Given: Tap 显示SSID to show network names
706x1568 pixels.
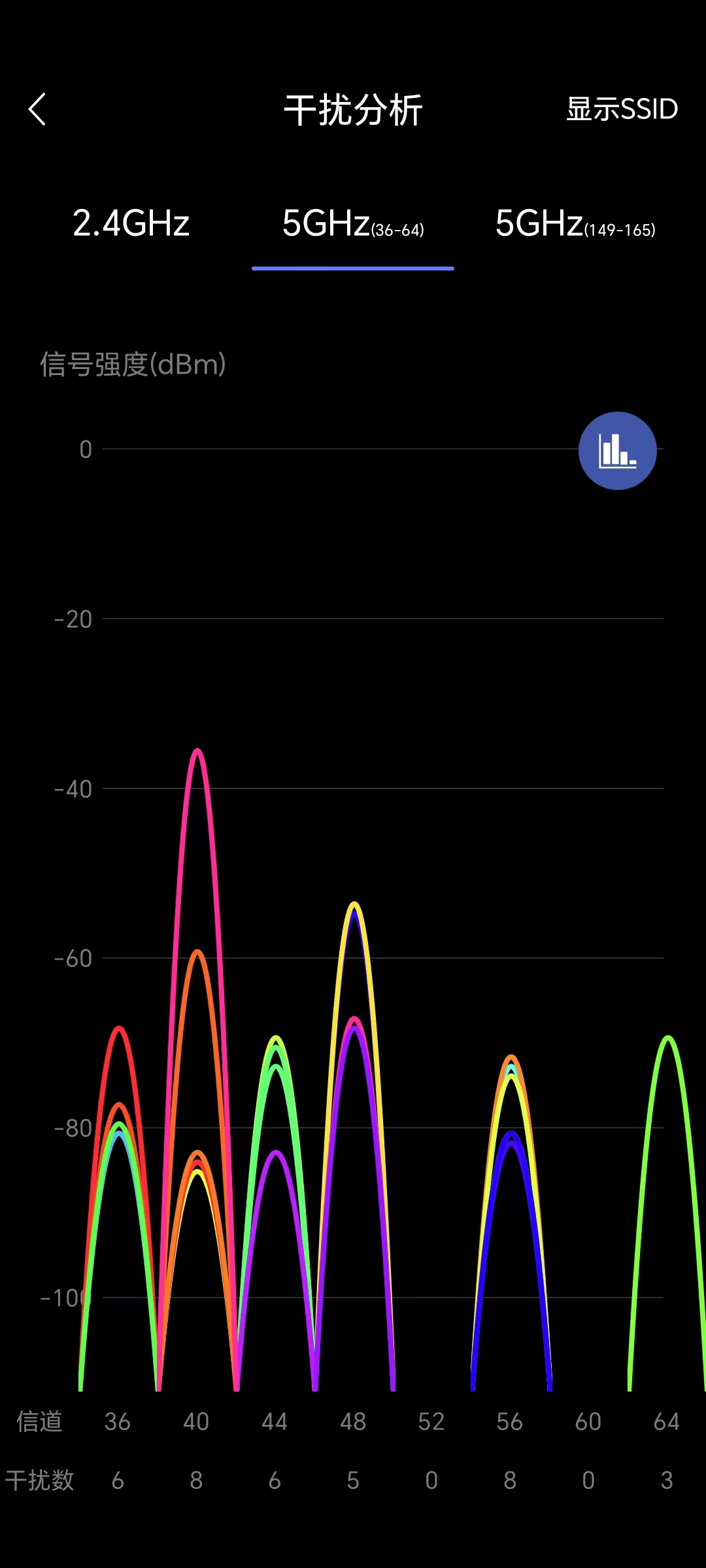Looking at the screenshot, I should [622, 109].
